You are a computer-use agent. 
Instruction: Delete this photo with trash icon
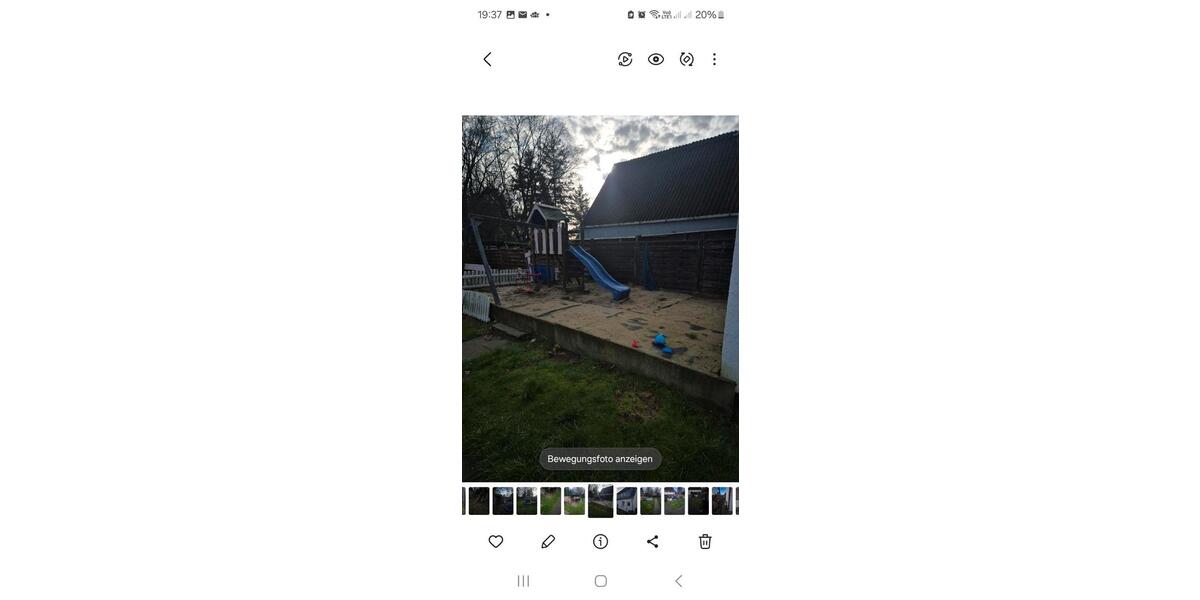[x=705, y=541]
